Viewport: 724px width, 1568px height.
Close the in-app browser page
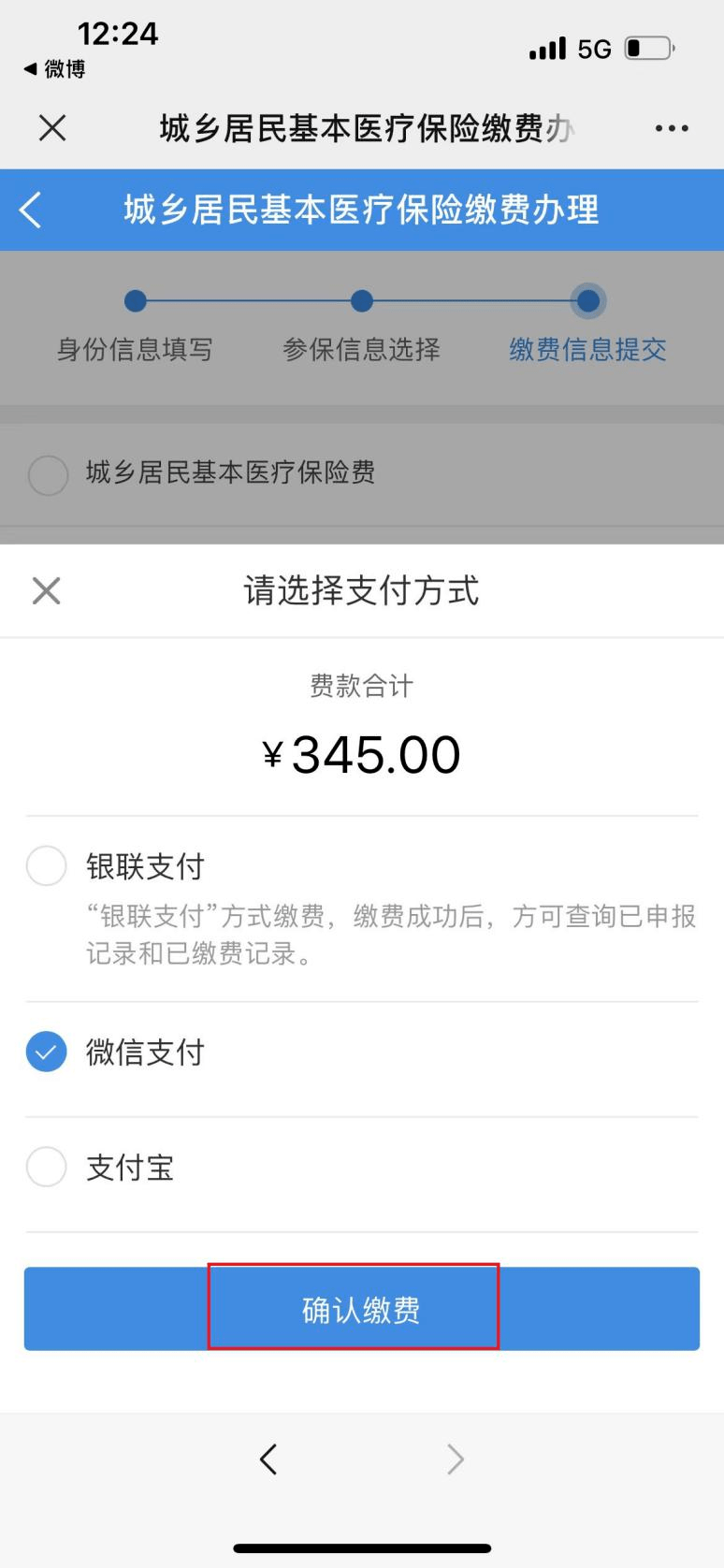point(52,128)
